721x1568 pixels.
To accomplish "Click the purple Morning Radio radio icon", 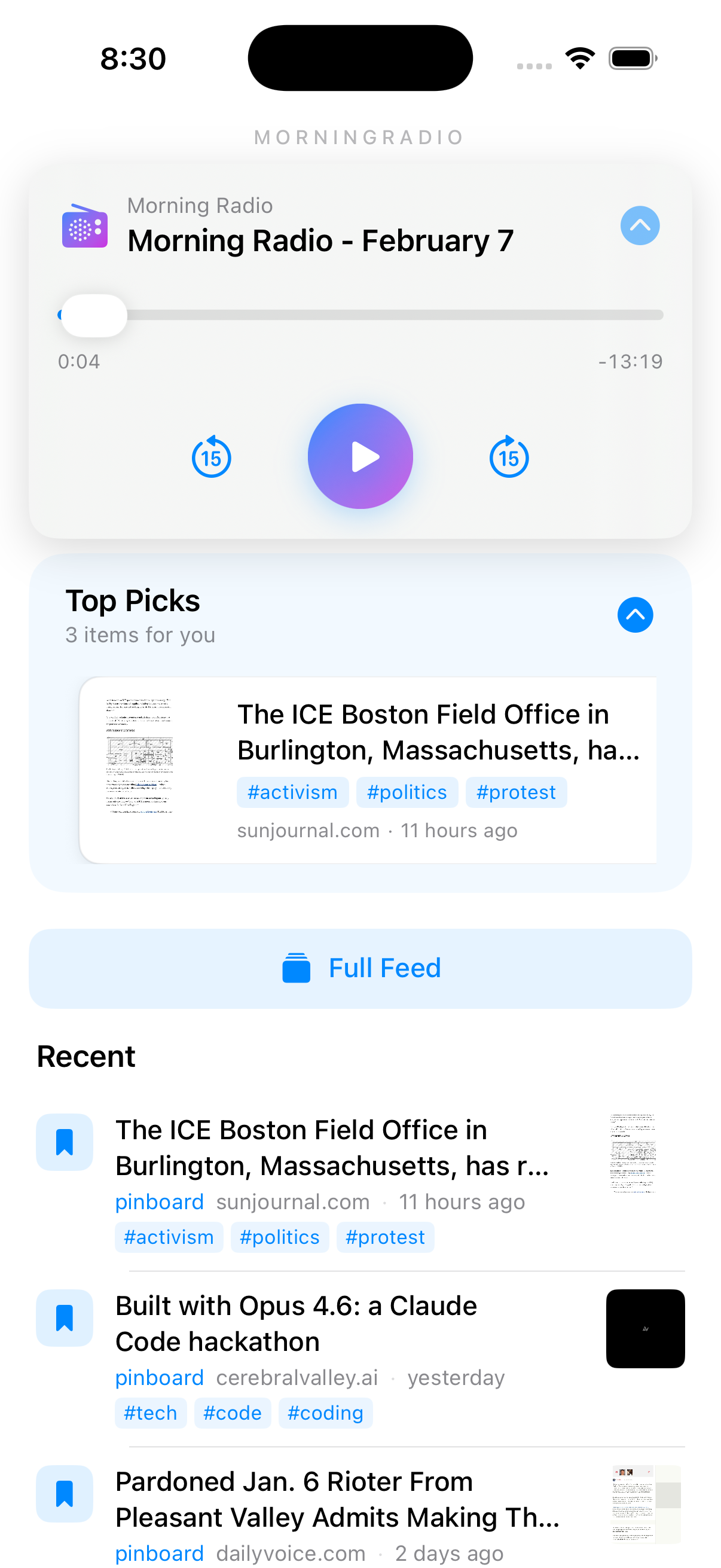I will coord(84,227).
